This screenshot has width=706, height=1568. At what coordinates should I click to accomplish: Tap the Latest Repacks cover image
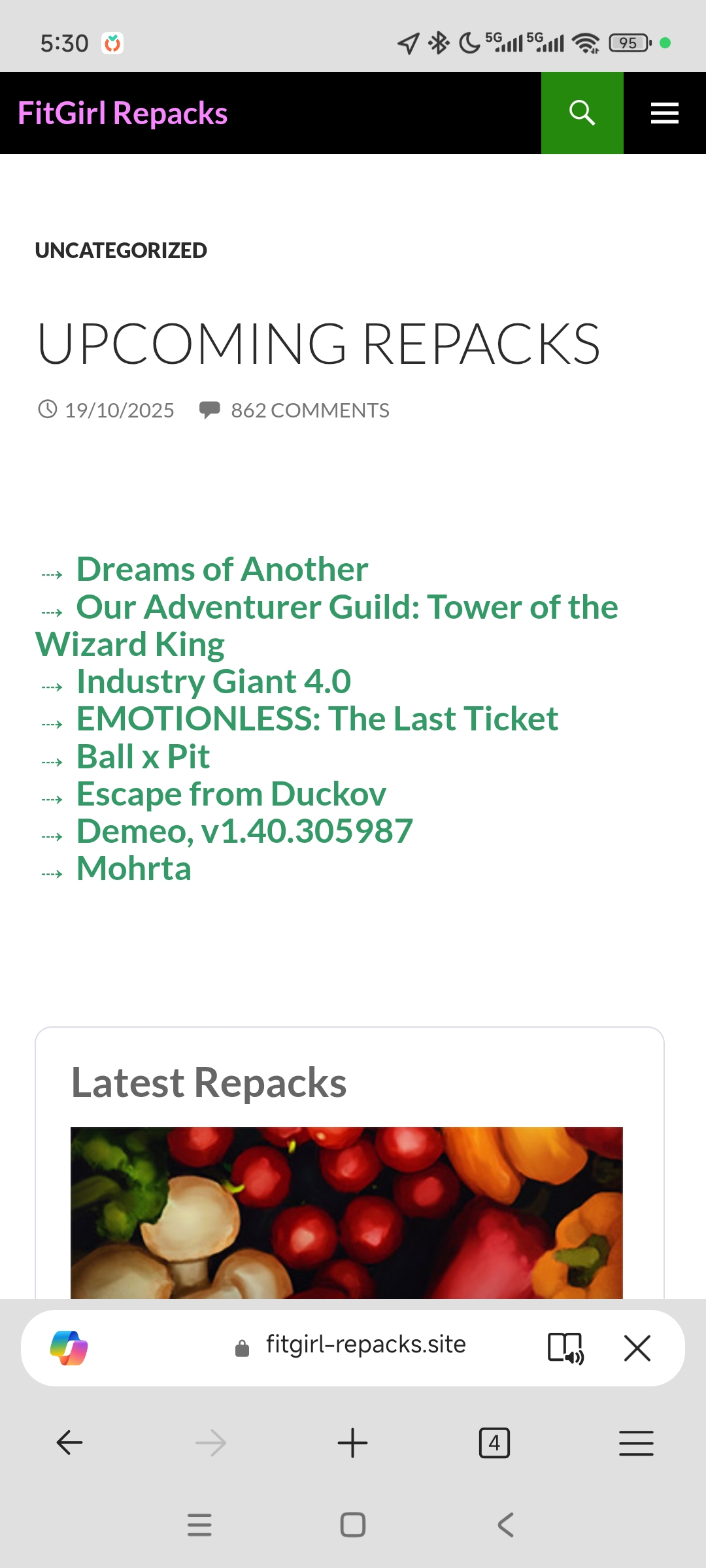346,1212
